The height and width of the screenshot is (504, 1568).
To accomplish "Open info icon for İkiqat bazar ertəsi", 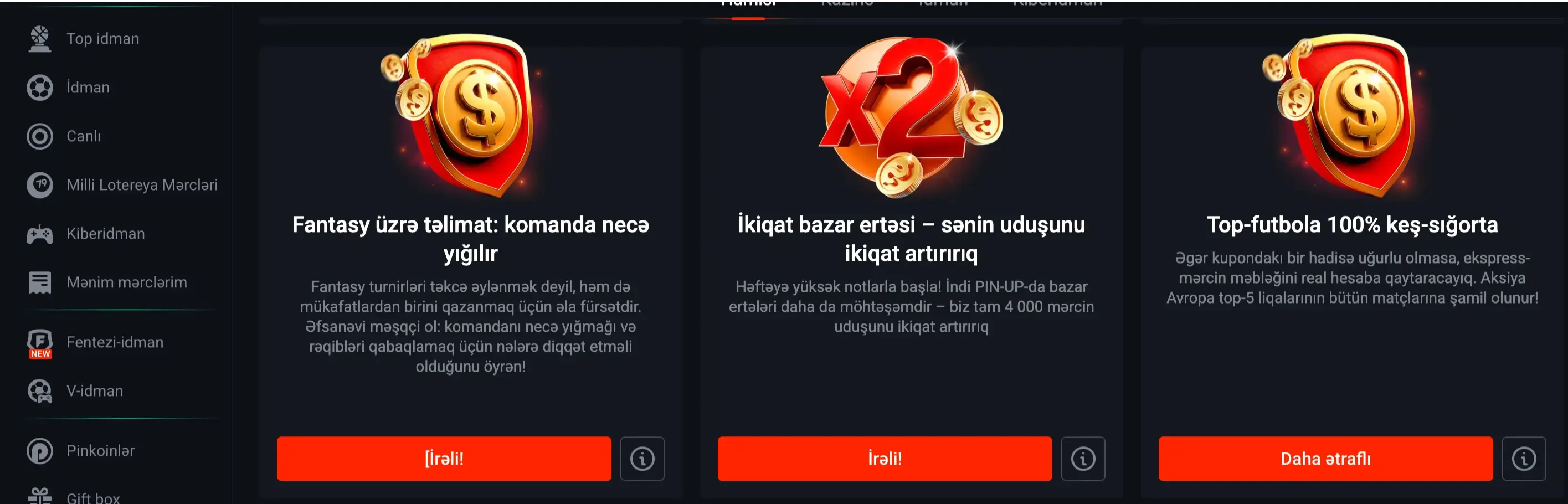I will [1083, 459].
